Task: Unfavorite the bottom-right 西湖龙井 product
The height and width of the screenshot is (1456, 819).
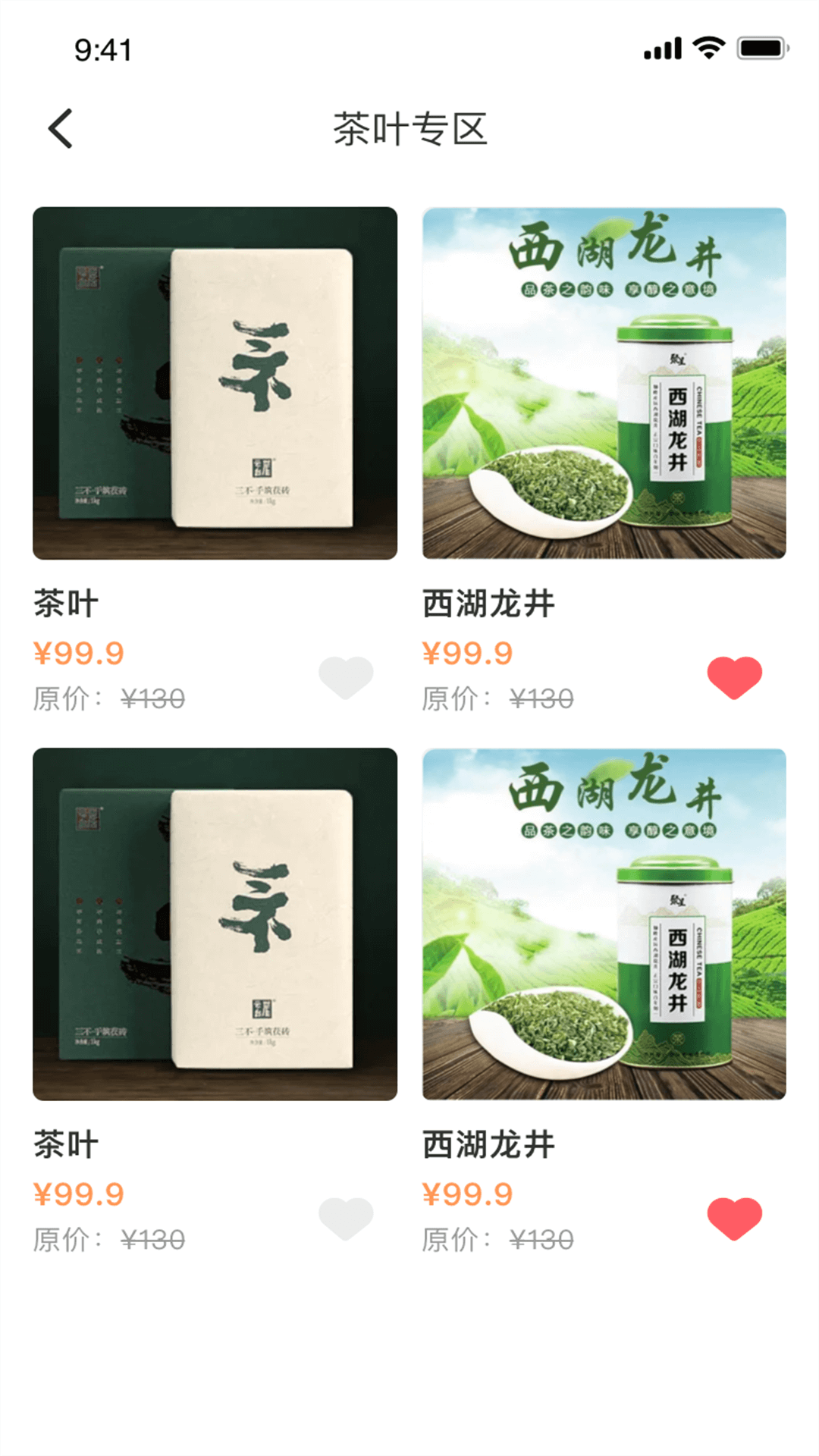Action: point(733,1215)
